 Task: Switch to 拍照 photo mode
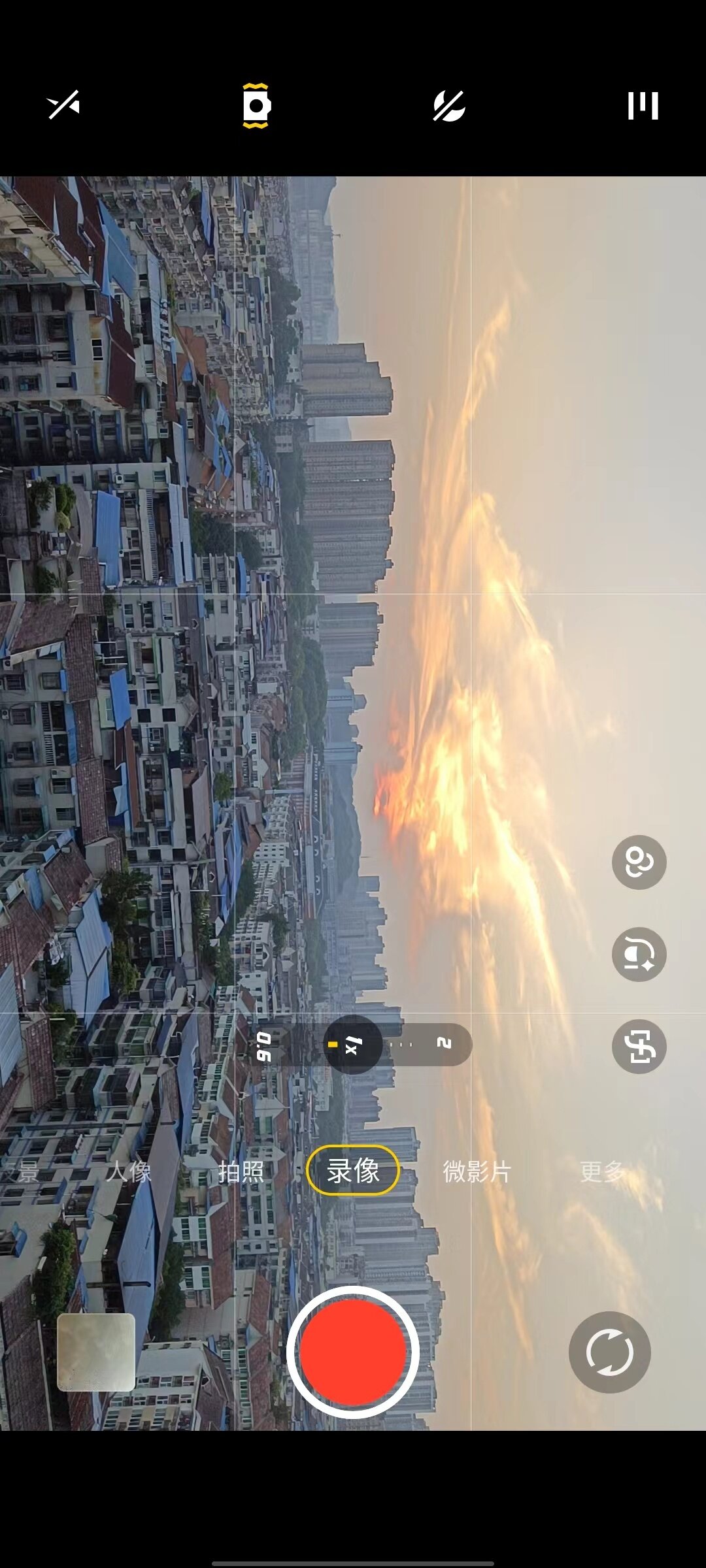[241, 1171]
